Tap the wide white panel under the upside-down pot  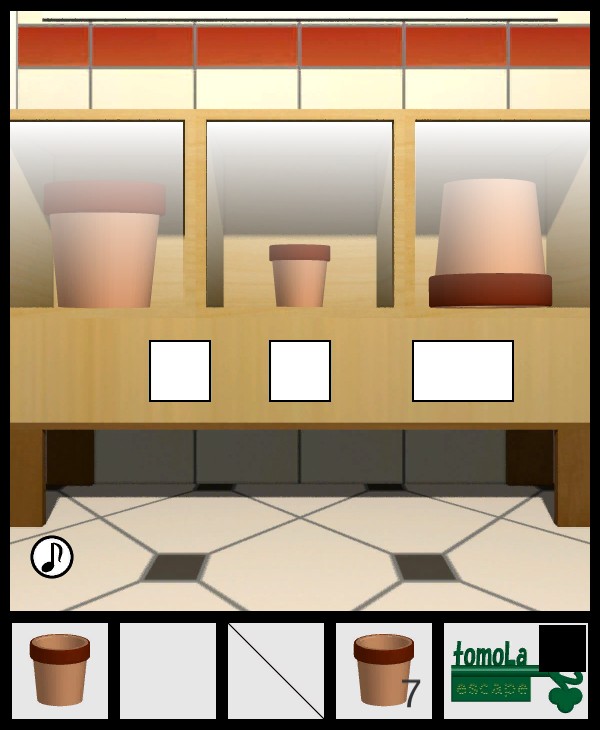click(x=463, y=371)
